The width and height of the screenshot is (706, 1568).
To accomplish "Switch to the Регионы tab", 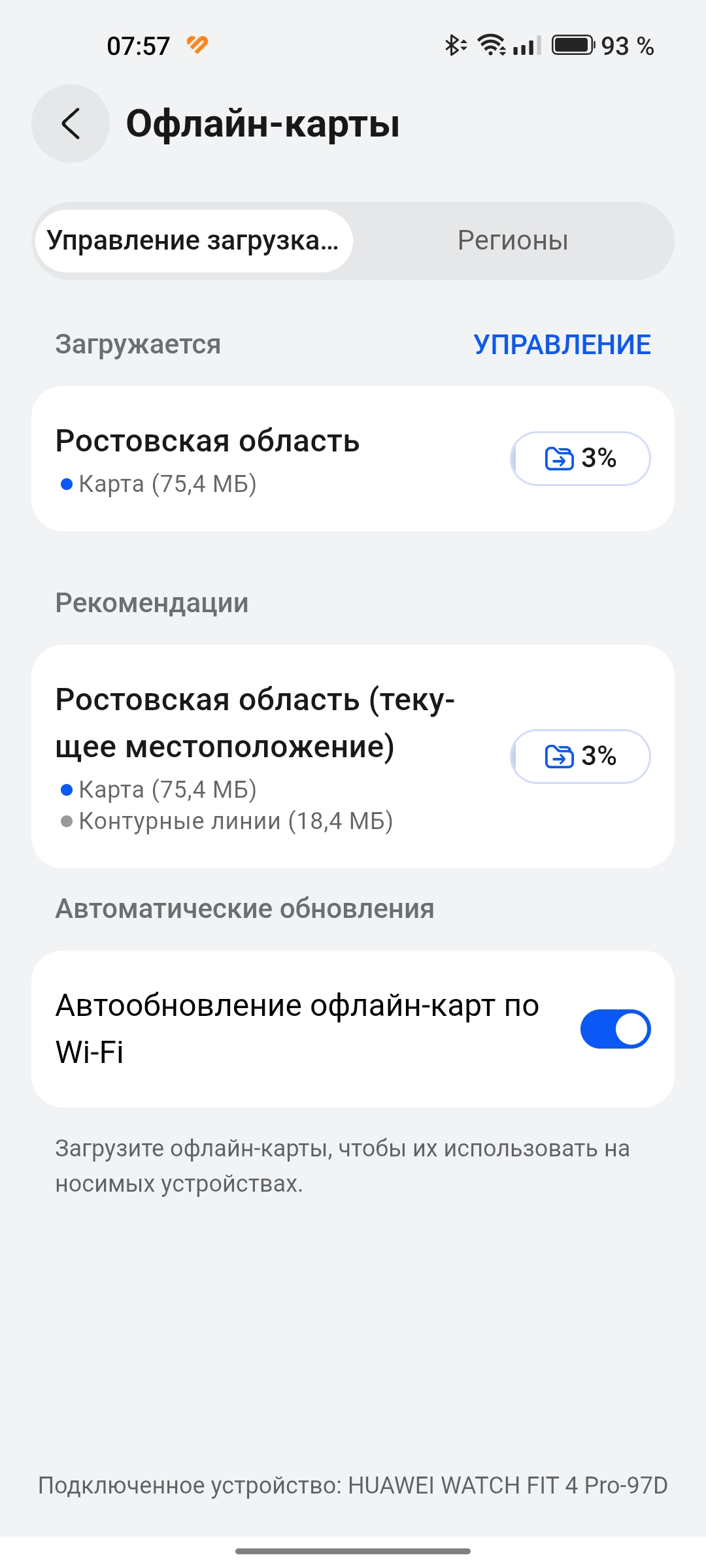I will [x=513, y=240].
